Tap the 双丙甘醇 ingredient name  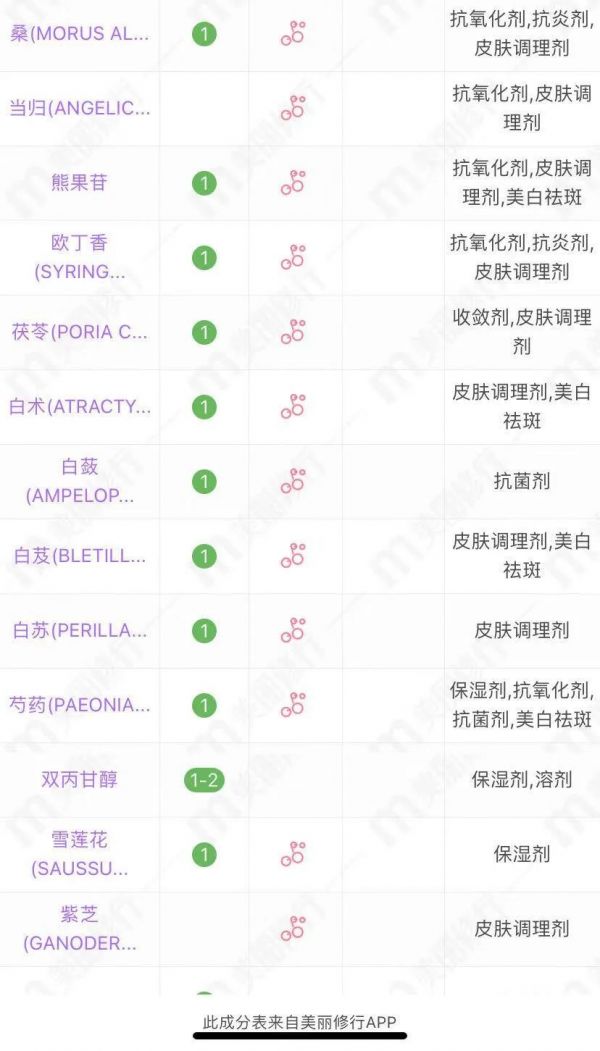pyautogui.click(x=80, y=780)
